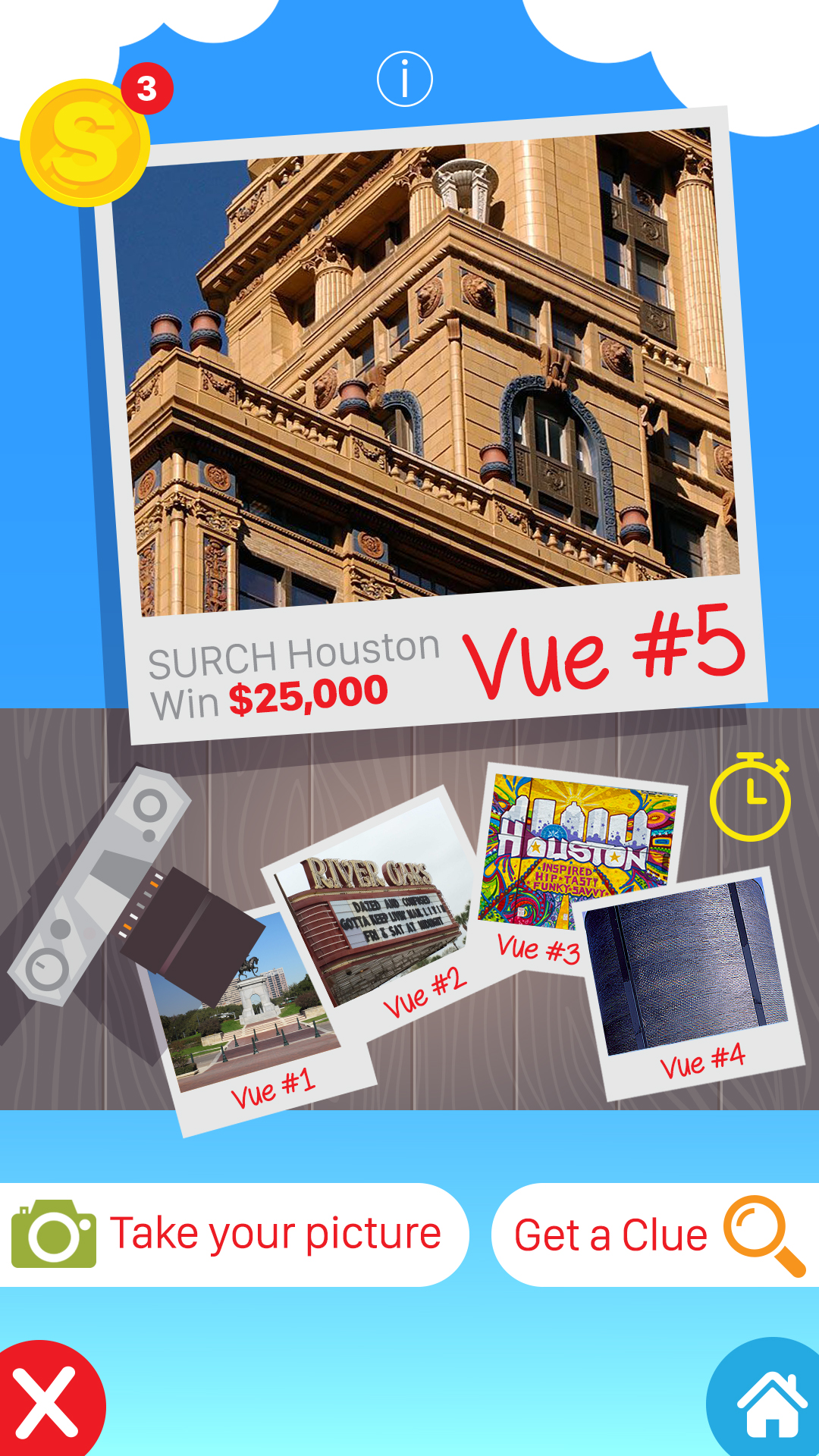Close the screen with red X

coord(47,1403)
